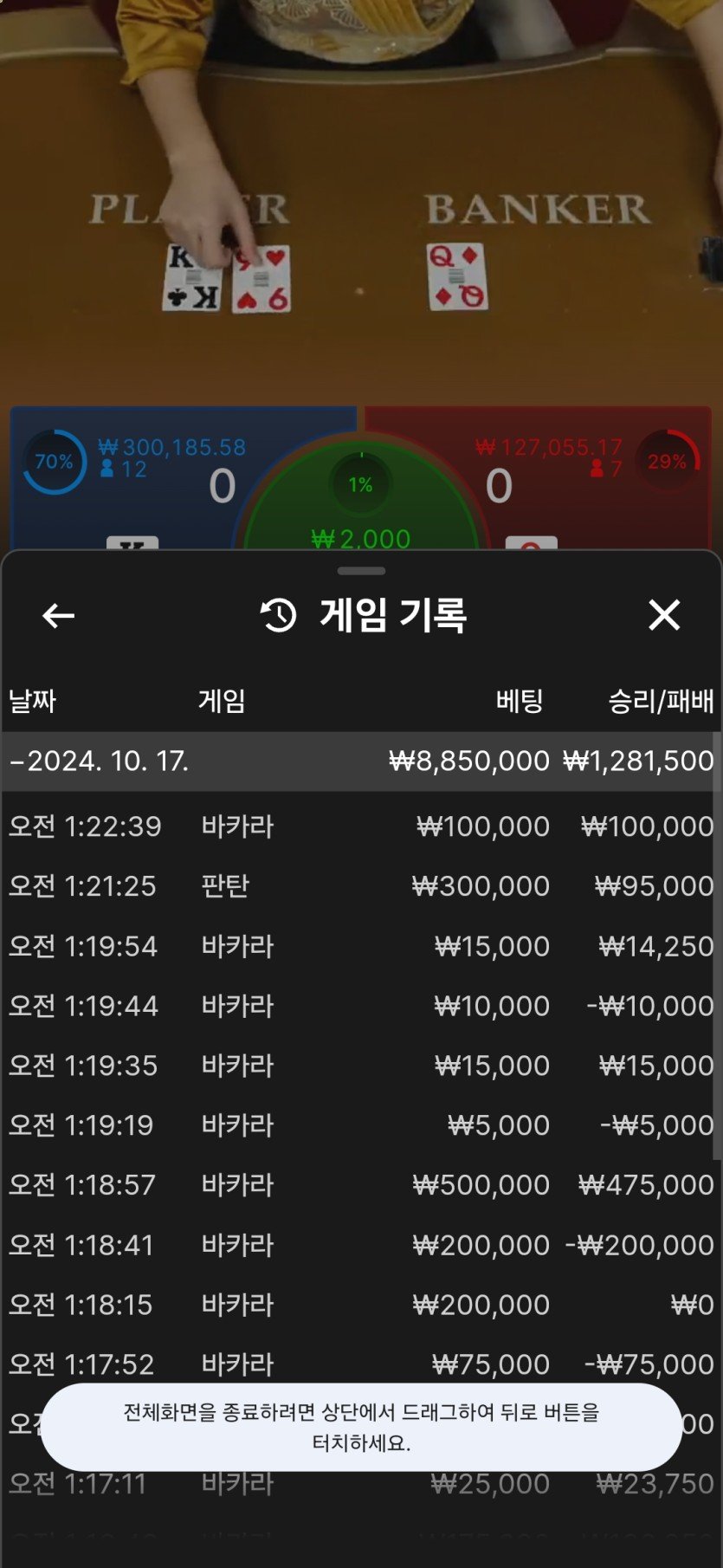Open the 오전 1:18:41 바카라 record
Image resolution: width=723 pixels, height=1568 pixels.
tap(360, 1245)
